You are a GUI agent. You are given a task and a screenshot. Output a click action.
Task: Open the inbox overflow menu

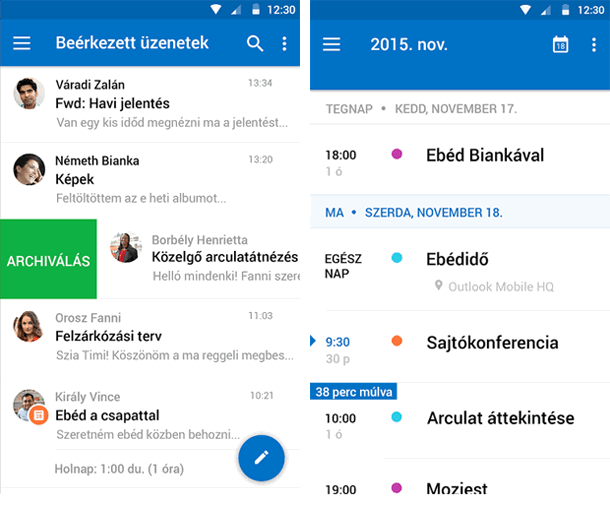coord(285,43)
